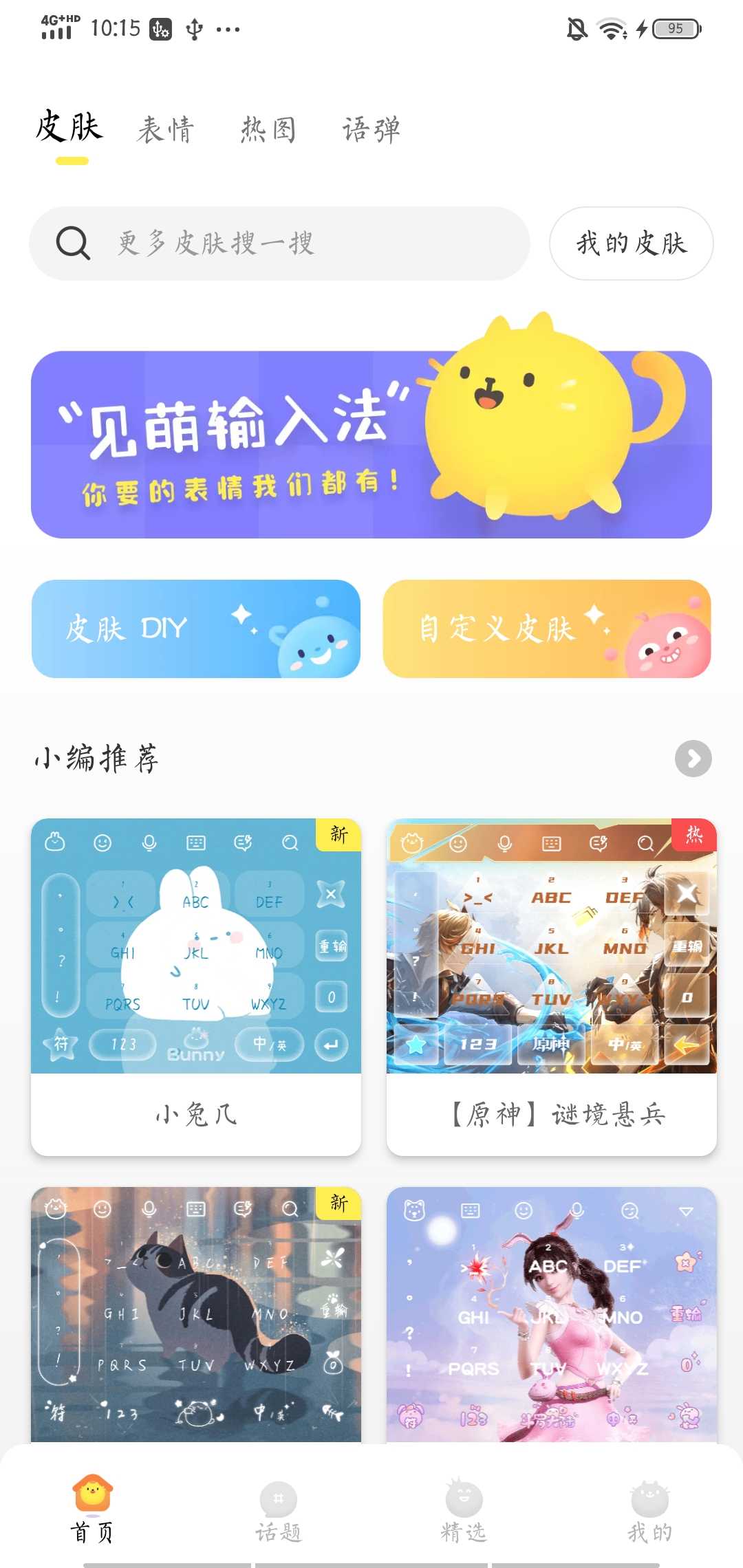Select the microphone icon on 小兔几 keyboard preview
This screenshot has width=743, height=1568.
(x=149, y=842)
